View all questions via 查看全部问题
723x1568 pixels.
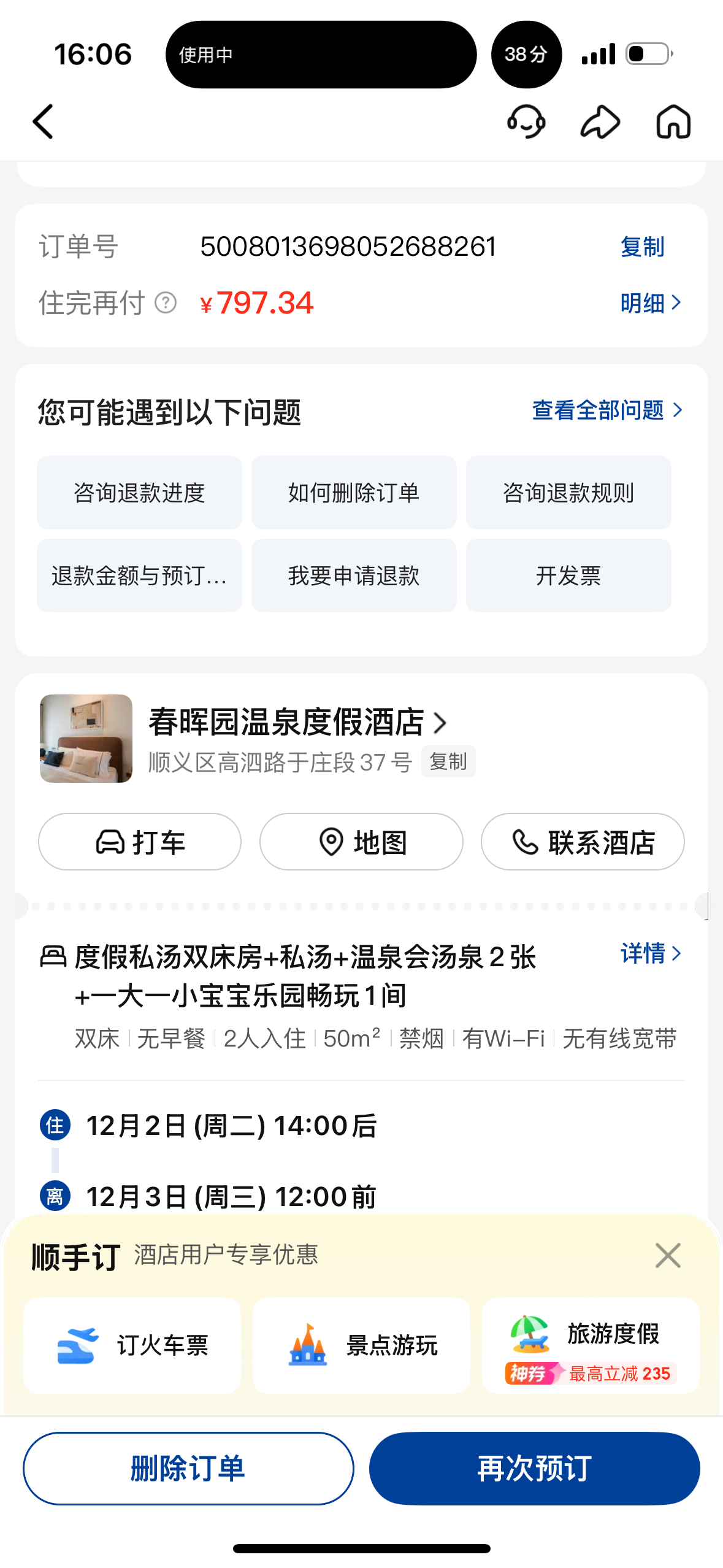[606, 410]
